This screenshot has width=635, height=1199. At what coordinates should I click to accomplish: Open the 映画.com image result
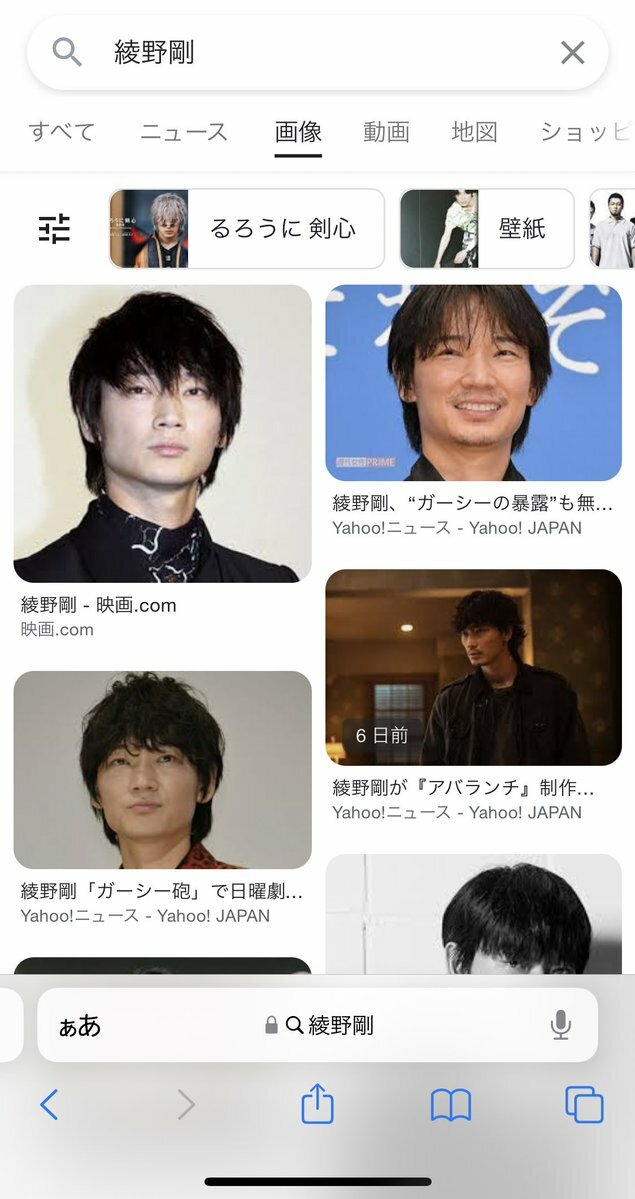[162, 433]
